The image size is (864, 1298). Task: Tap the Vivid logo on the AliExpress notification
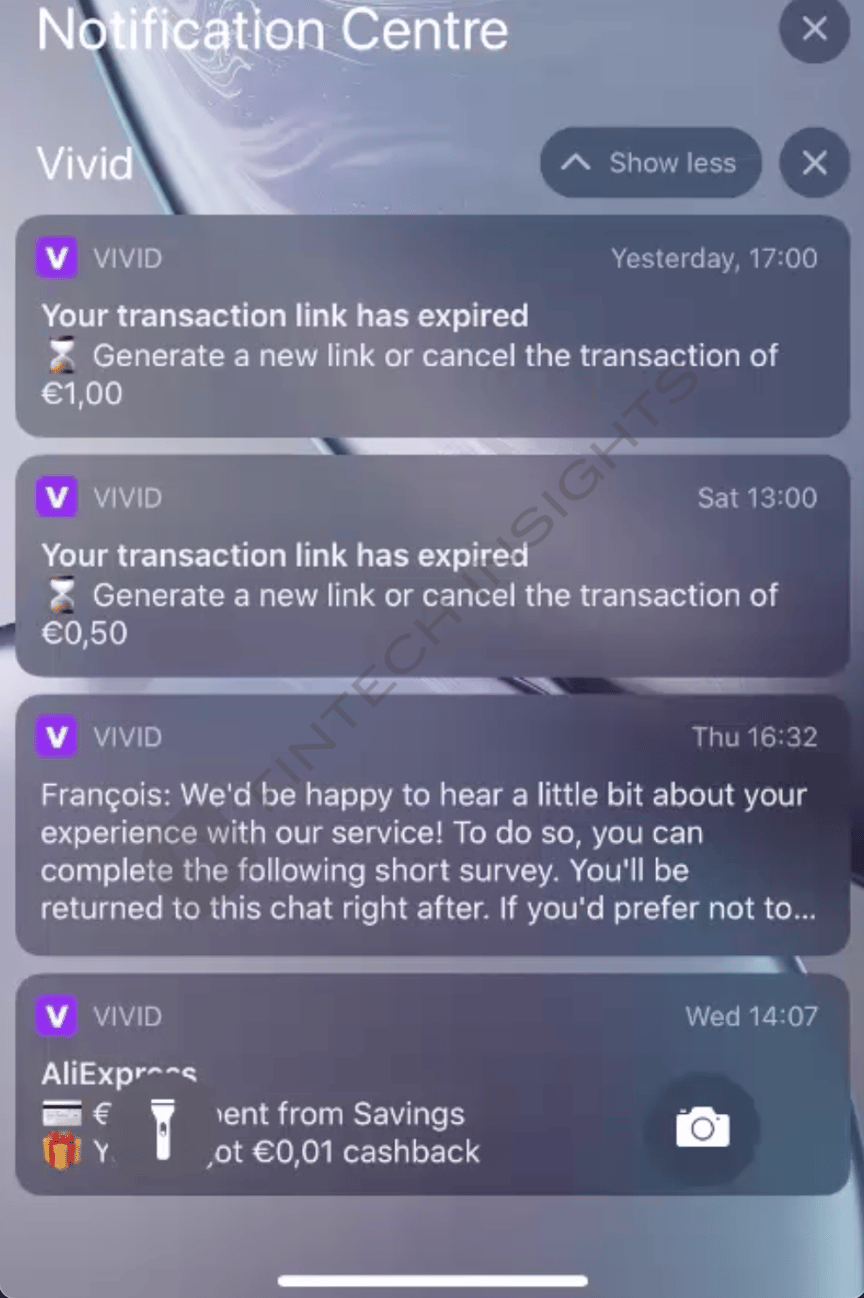click(57, 1016)
